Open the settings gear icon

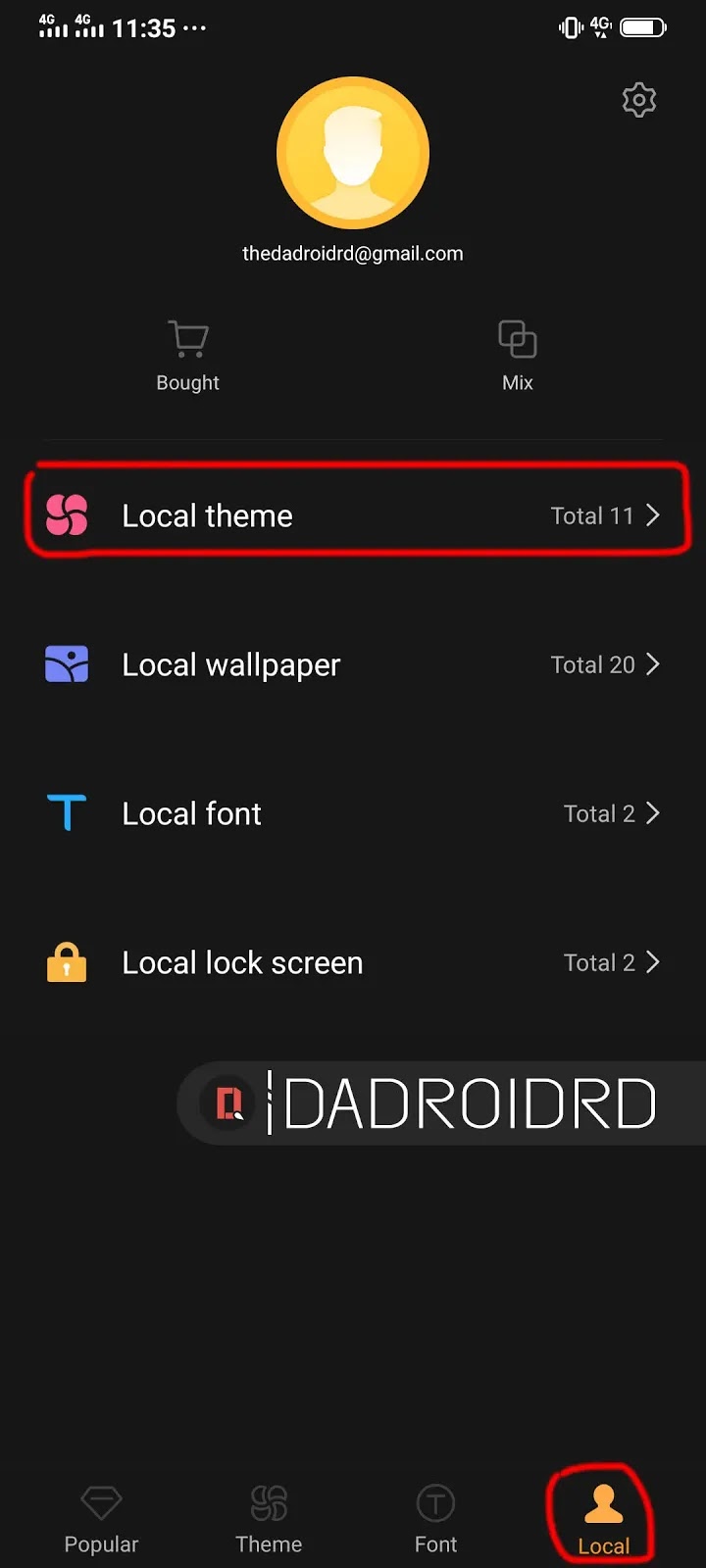pyautogui.click(x=639, y=100)
